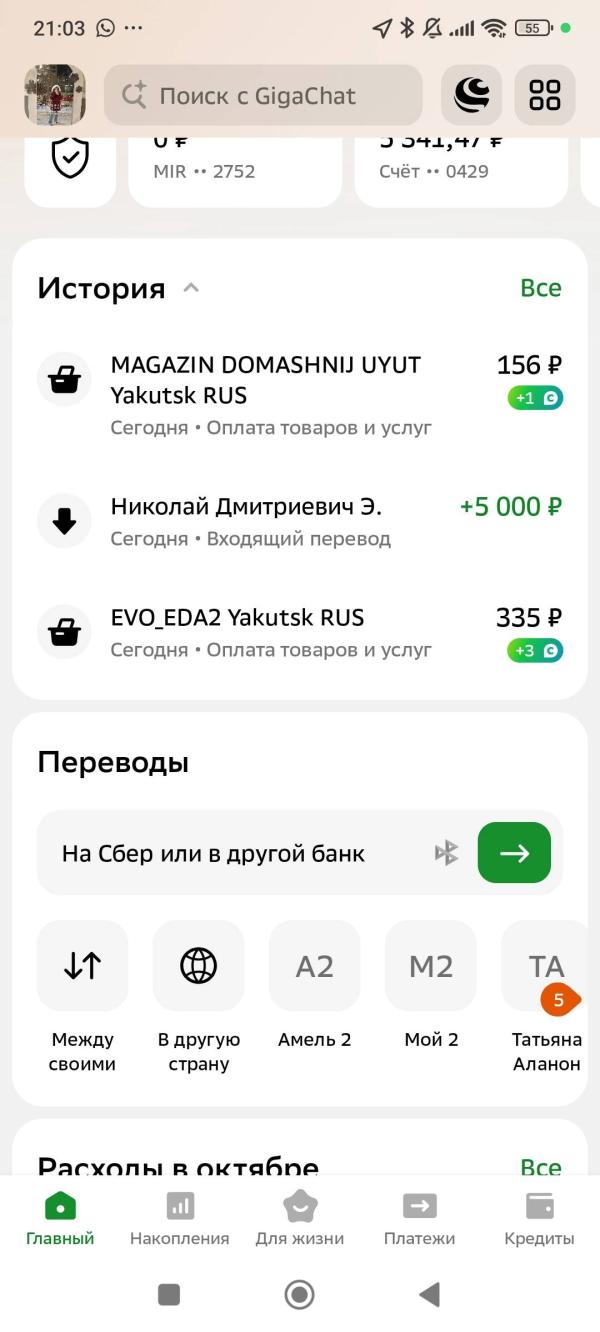600x1332 pixels.
Task: Switch to the Накопления tab
Action: click(x=180, y=1219)
